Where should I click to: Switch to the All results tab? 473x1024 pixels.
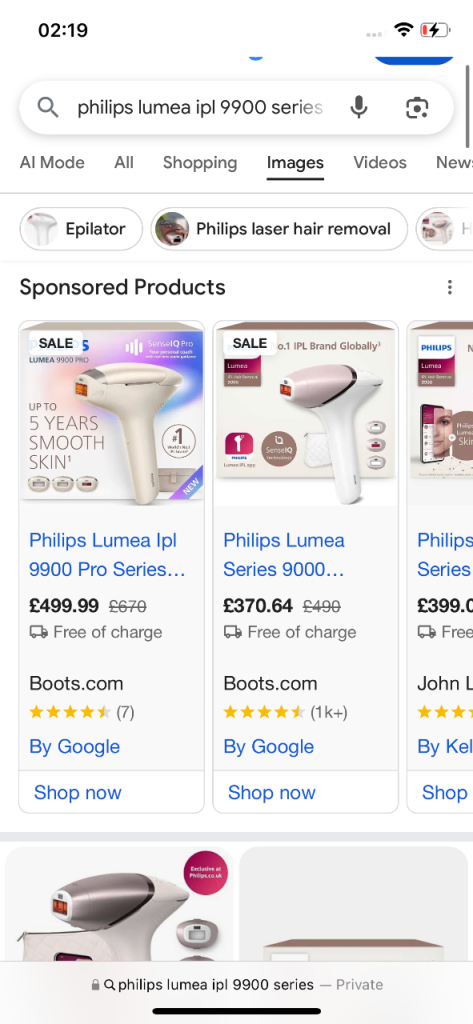[x=124, y=163]
